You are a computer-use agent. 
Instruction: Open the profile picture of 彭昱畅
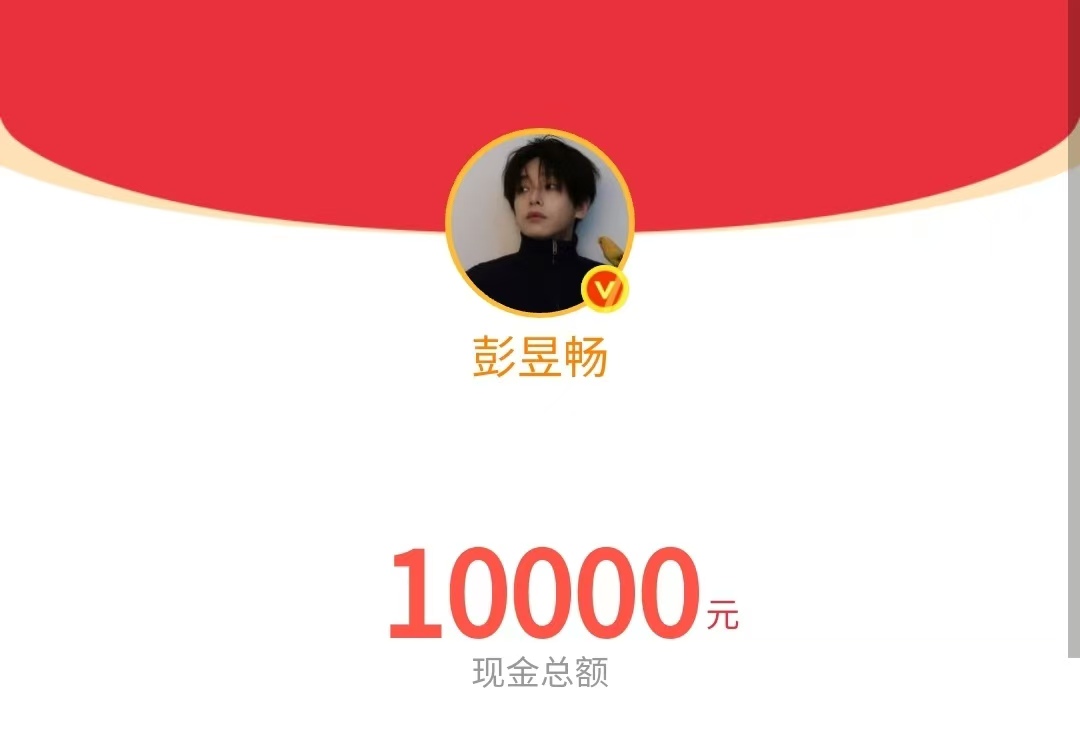click(x=539, y=223)
